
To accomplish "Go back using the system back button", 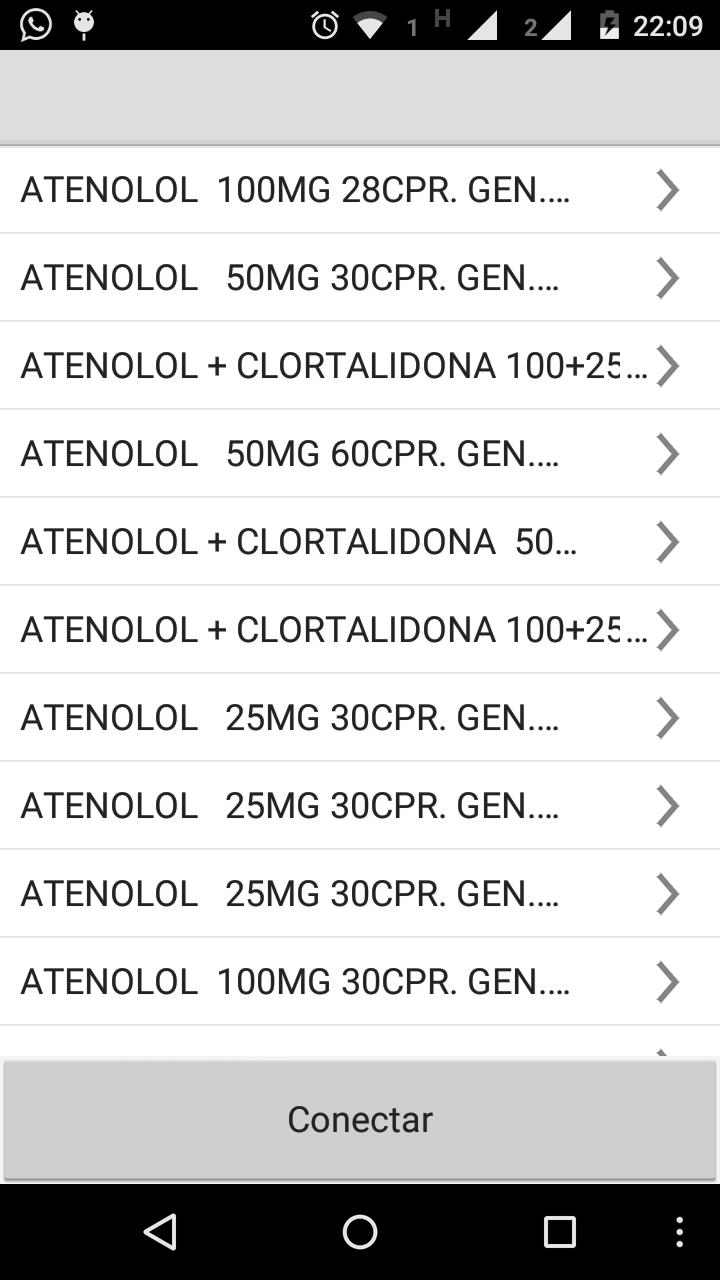I will point(160,1232).
